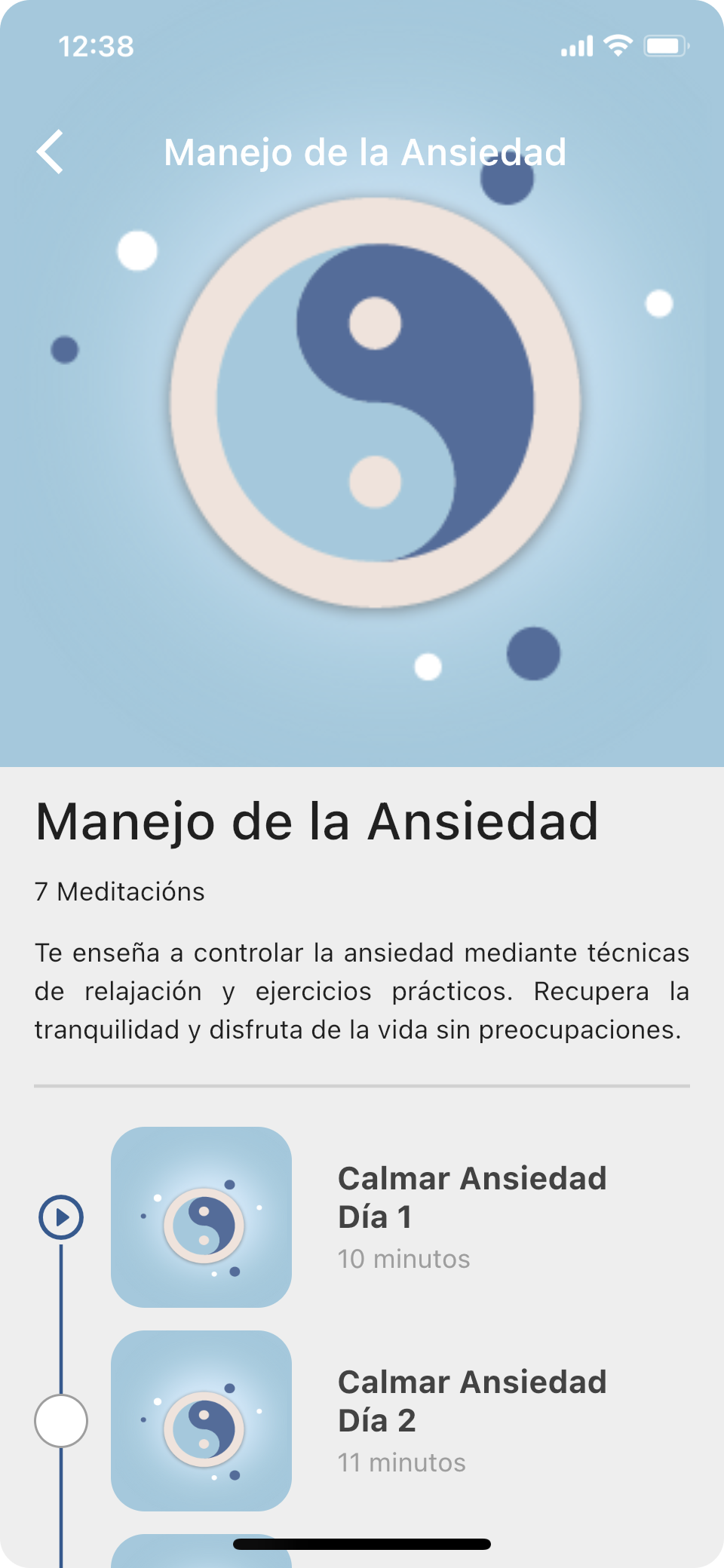The width and height of the screenshot is (724, 1568).
Task: Open the Calmar Ansiedad Día 1 thumbnail
Action: point(201,1217)
